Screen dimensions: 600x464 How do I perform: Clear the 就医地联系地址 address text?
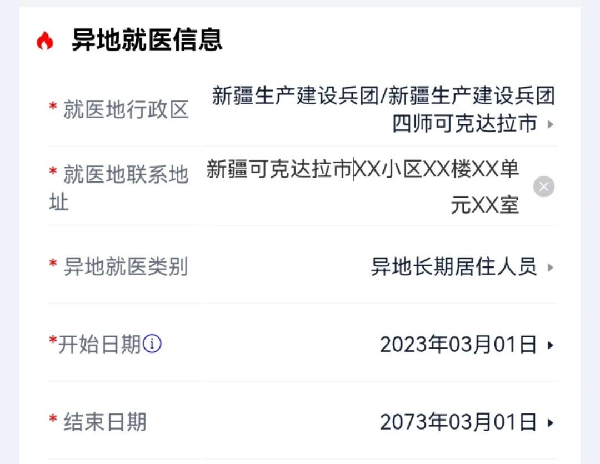[543, 187]
